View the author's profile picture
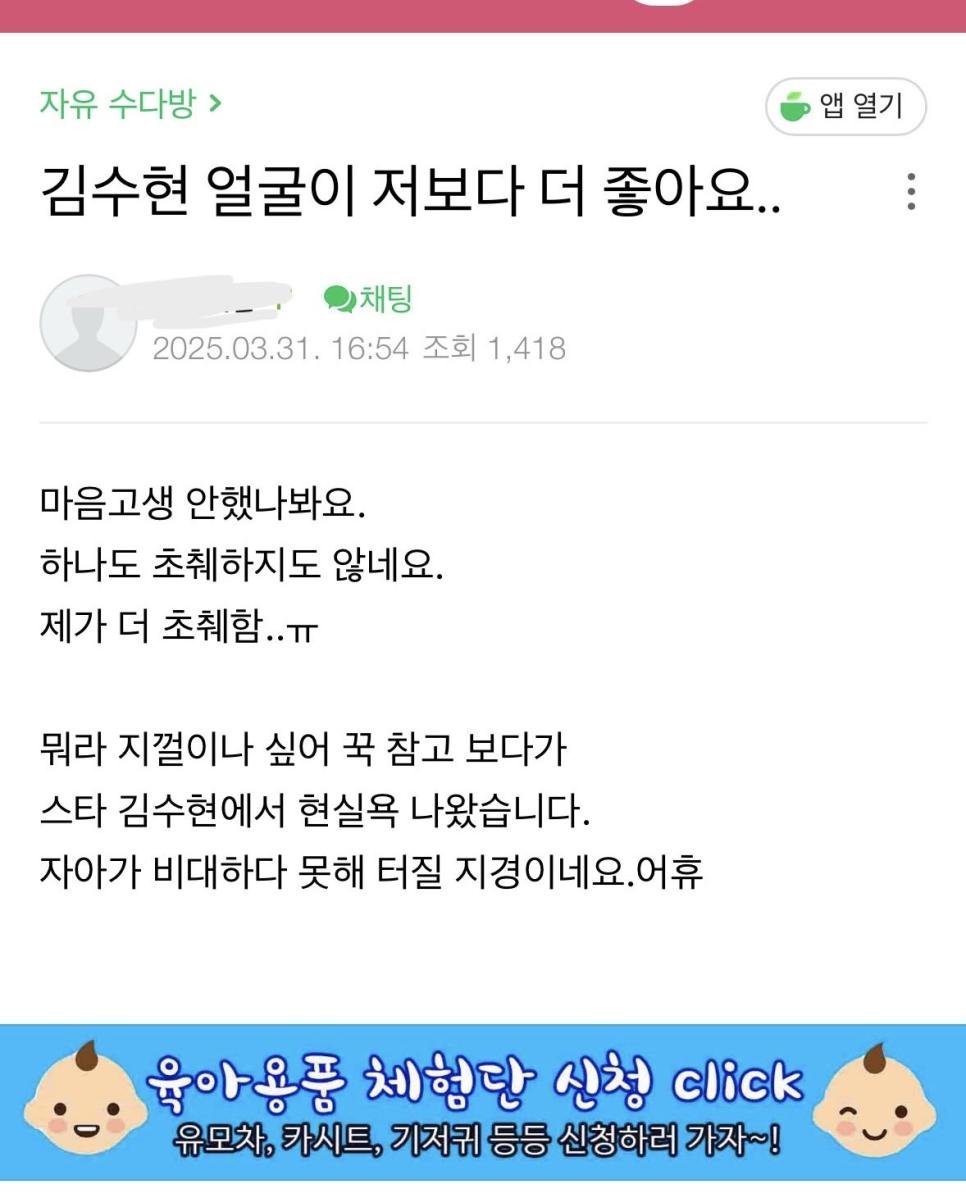This screenshot has height=1198, width=966. (88, 323)
